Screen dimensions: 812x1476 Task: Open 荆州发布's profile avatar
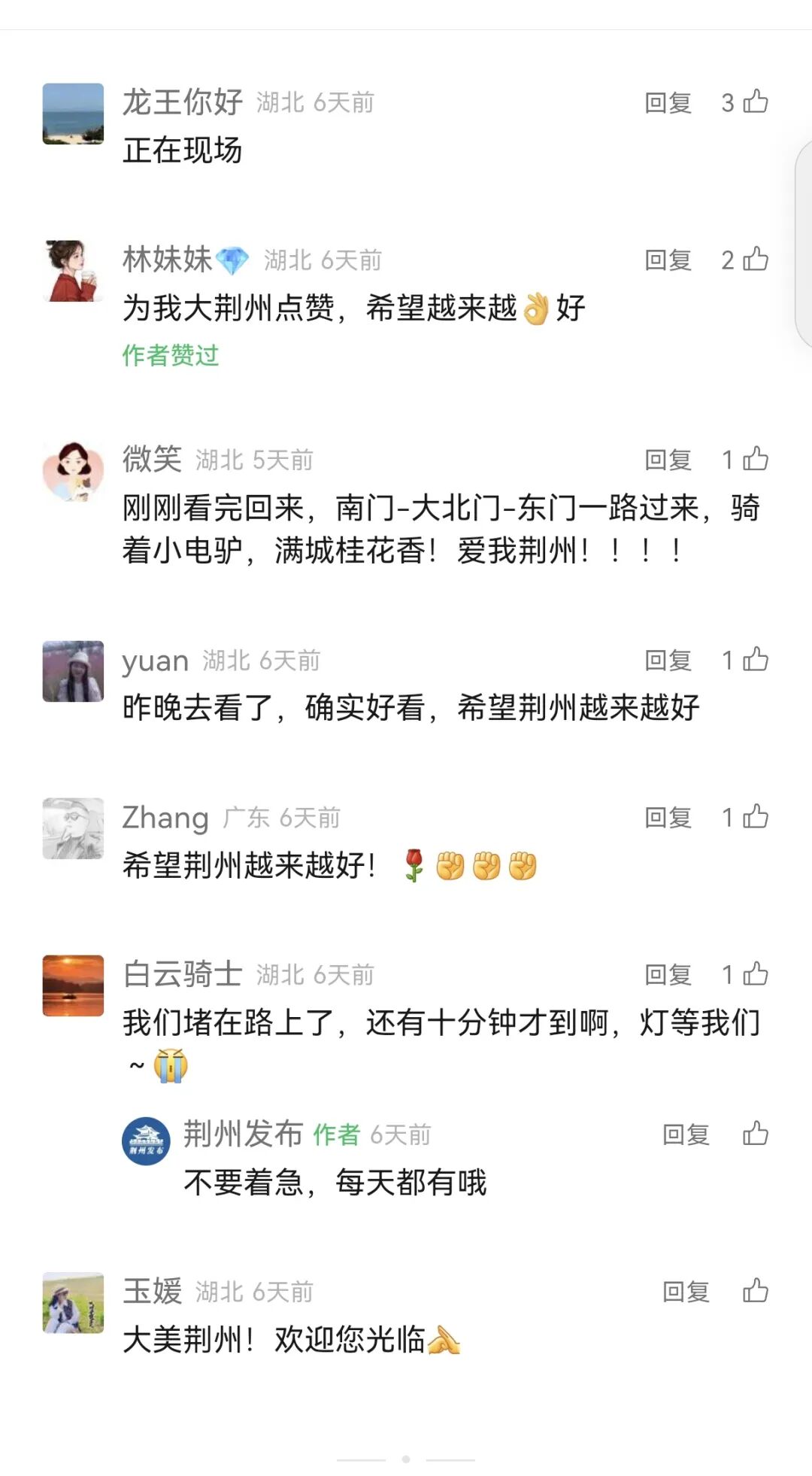click(x=146, y=1140)
